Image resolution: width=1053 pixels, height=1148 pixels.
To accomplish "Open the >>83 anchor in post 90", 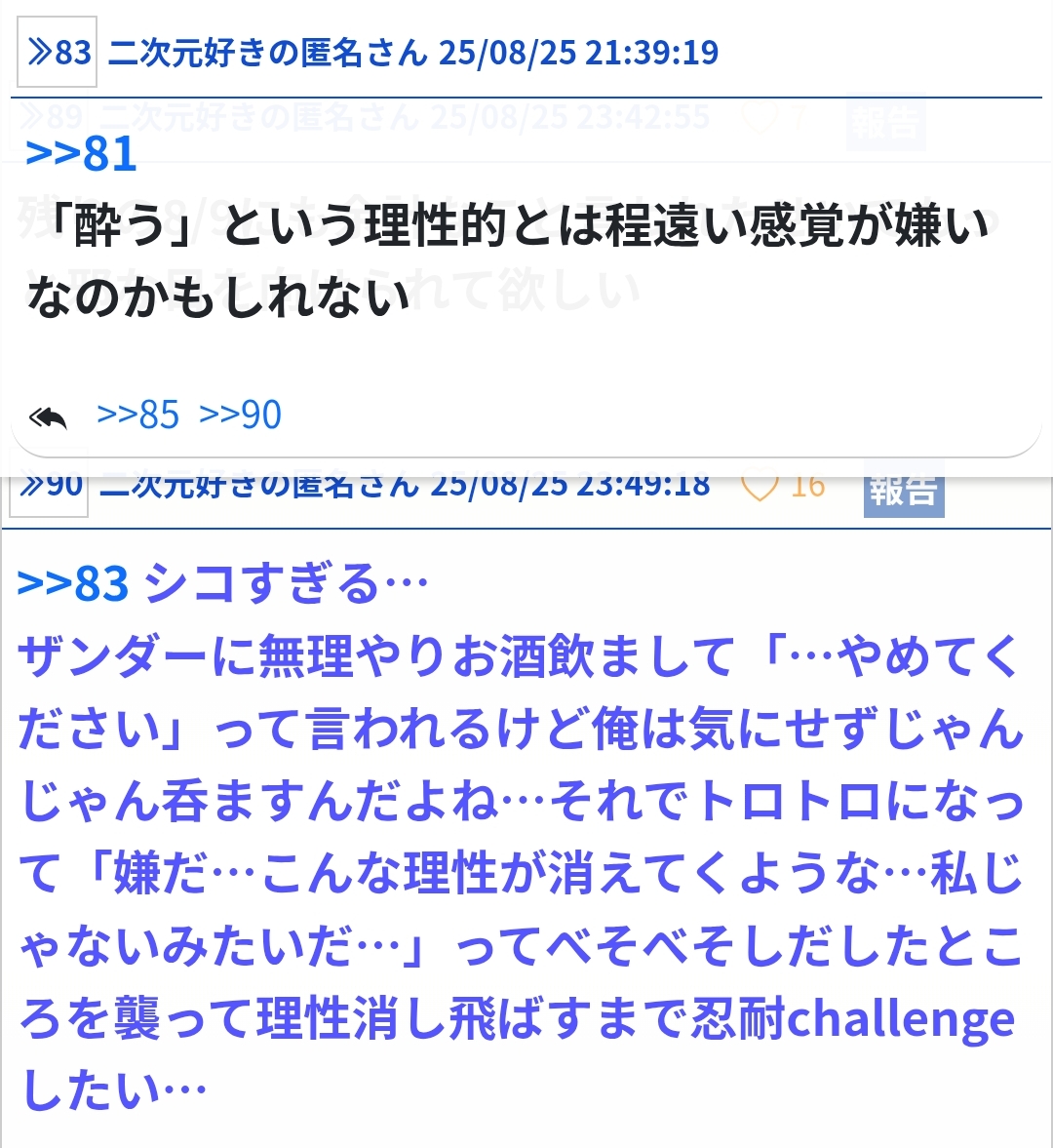I will click(73, 584).
